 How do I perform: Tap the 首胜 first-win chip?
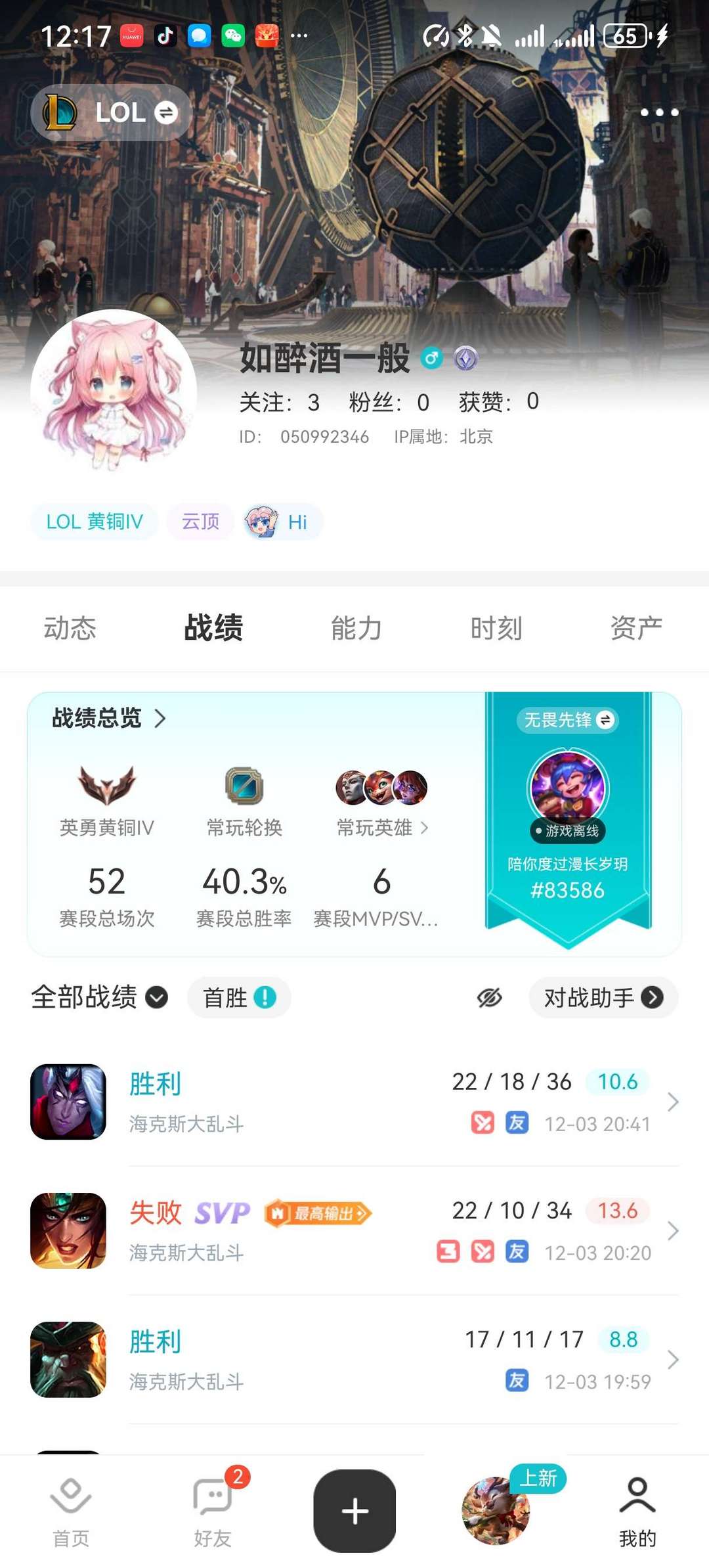pyautogui.click(x=239, y=998)
